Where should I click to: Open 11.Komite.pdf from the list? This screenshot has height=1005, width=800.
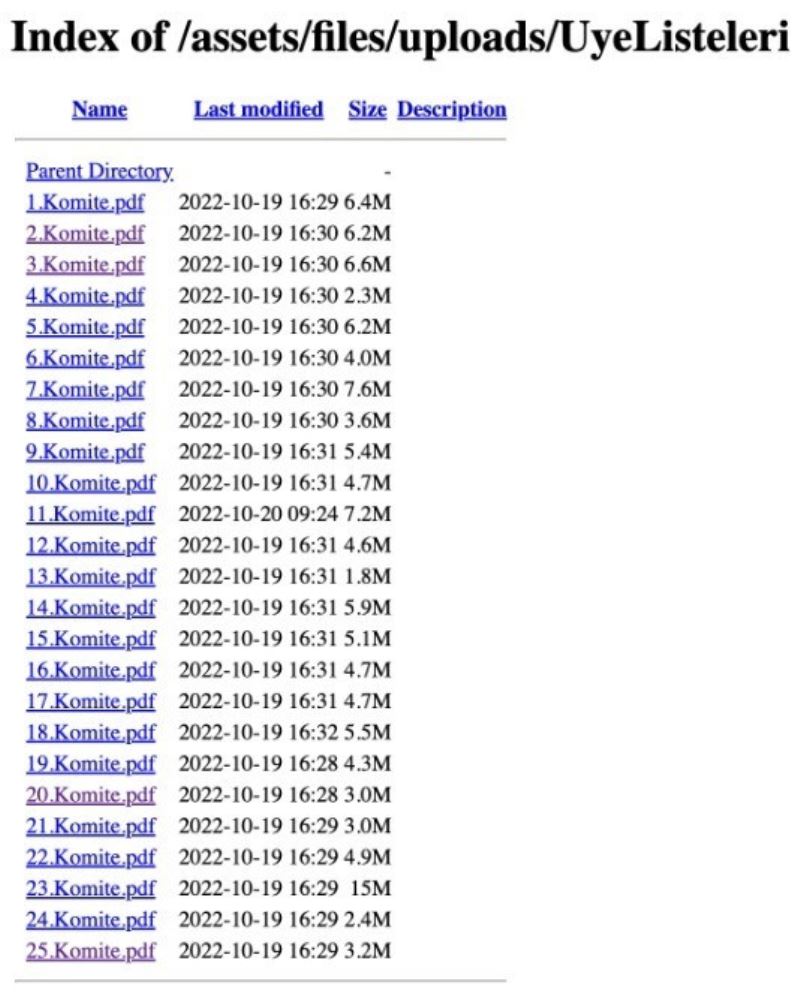(90, 514)
